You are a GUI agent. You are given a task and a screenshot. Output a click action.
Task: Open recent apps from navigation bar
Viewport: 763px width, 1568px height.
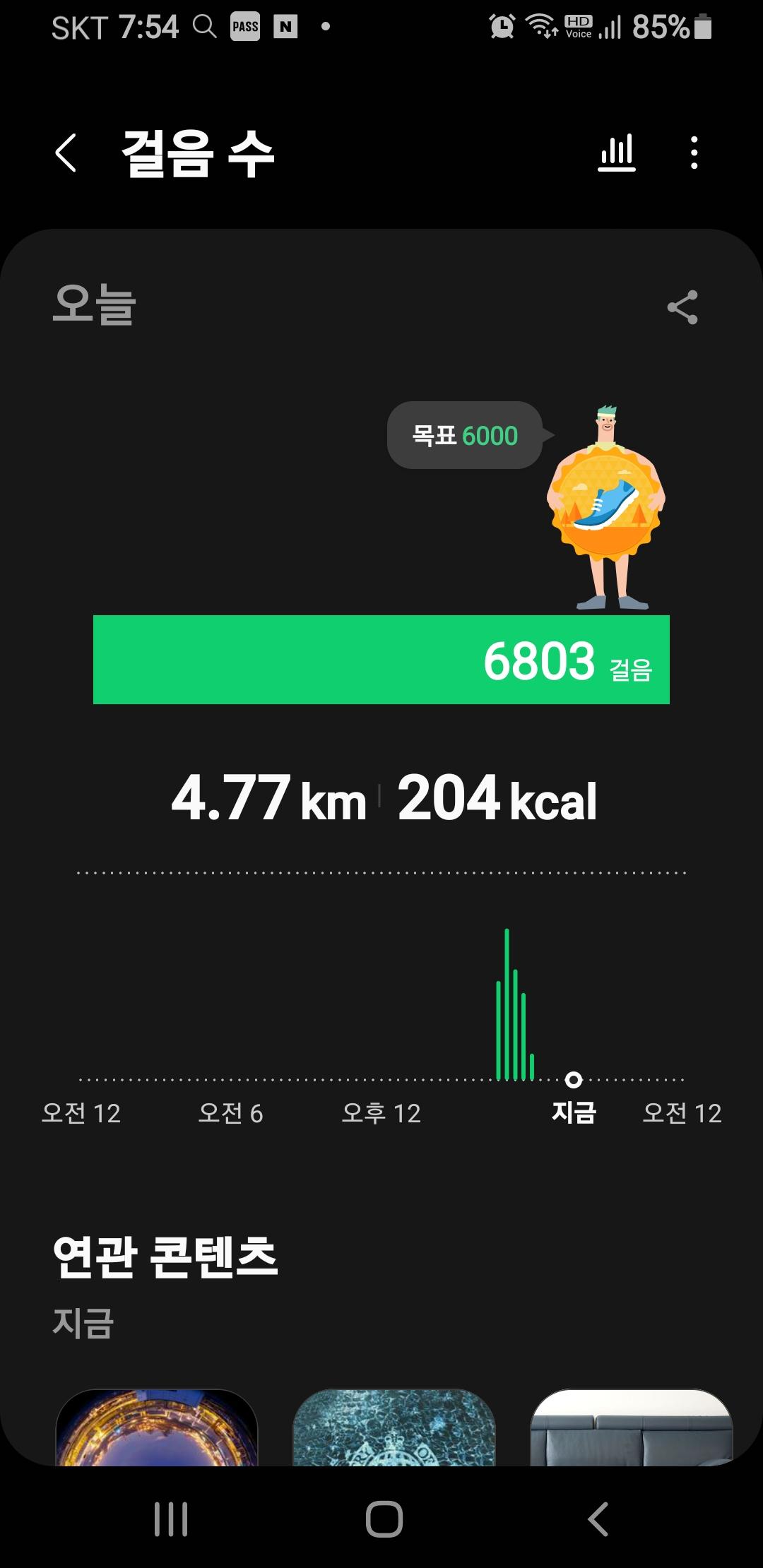[171, 1519]
